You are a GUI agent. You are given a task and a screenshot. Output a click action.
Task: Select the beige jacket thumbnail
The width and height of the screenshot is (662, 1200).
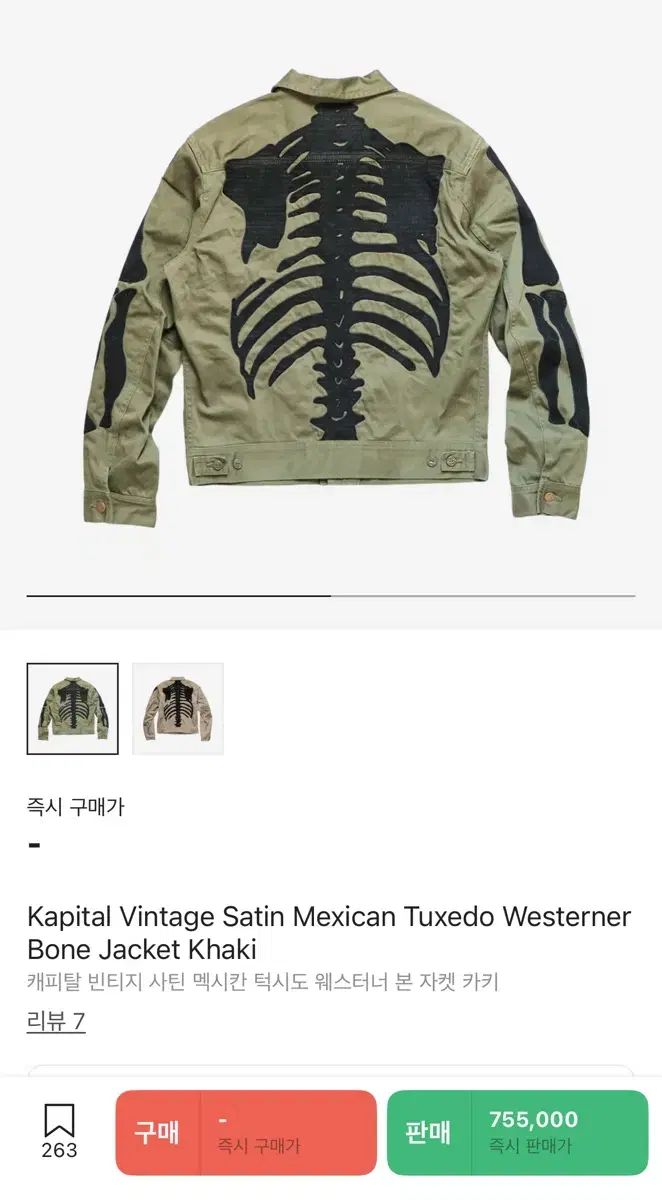[x=178, y=708]
